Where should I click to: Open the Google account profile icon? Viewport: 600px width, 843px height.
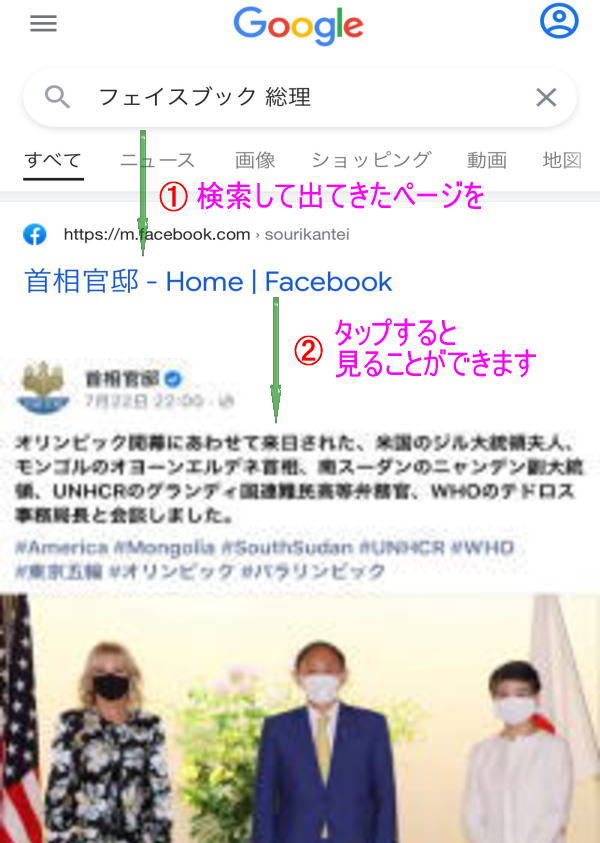[x=559, y=21]
